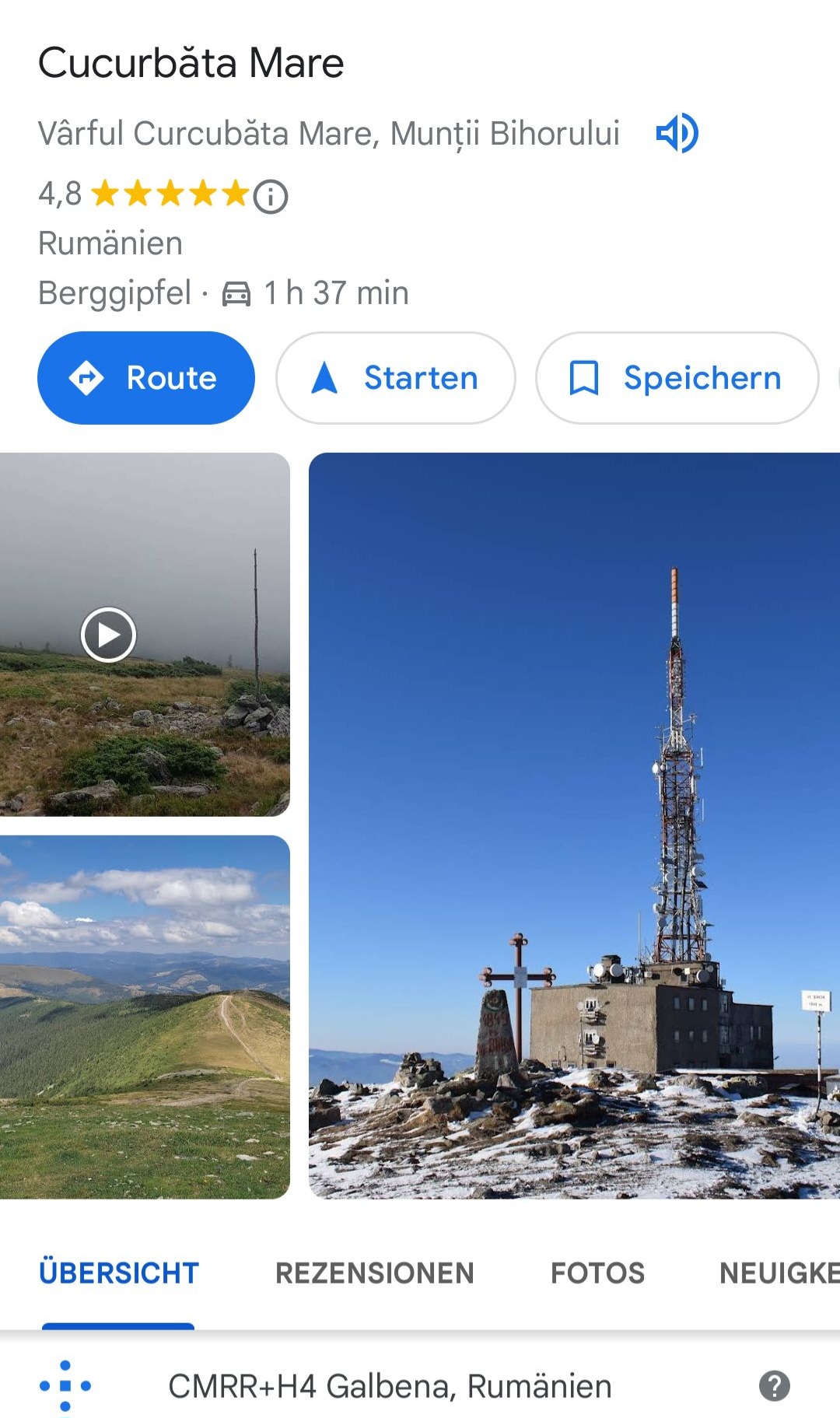Start navigation with Starten button
Image resolution: width=840 pixels, height=1418 pixels.
pos(395,378)
